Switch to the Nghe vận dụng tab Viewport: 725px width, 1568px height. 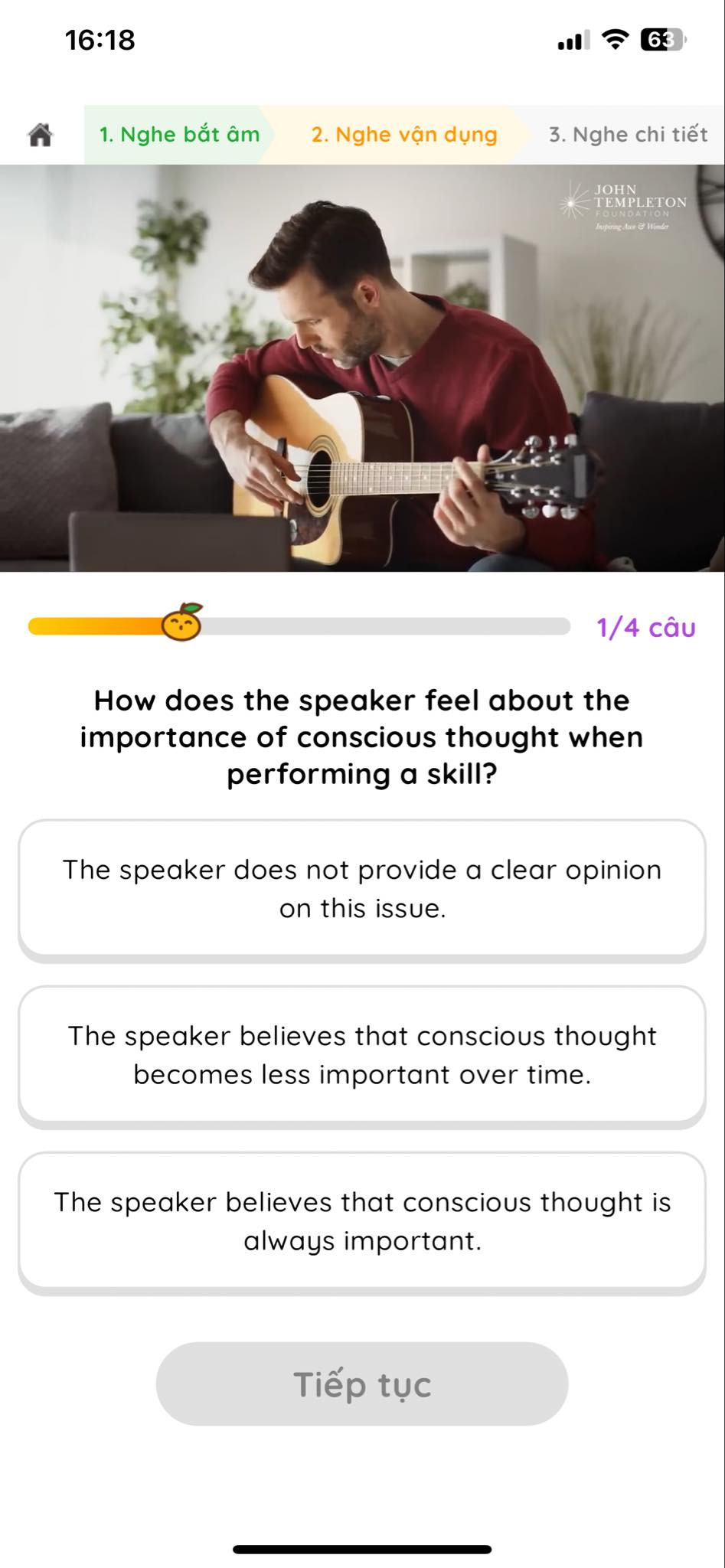pyautogui.click(x=404, y=135)
